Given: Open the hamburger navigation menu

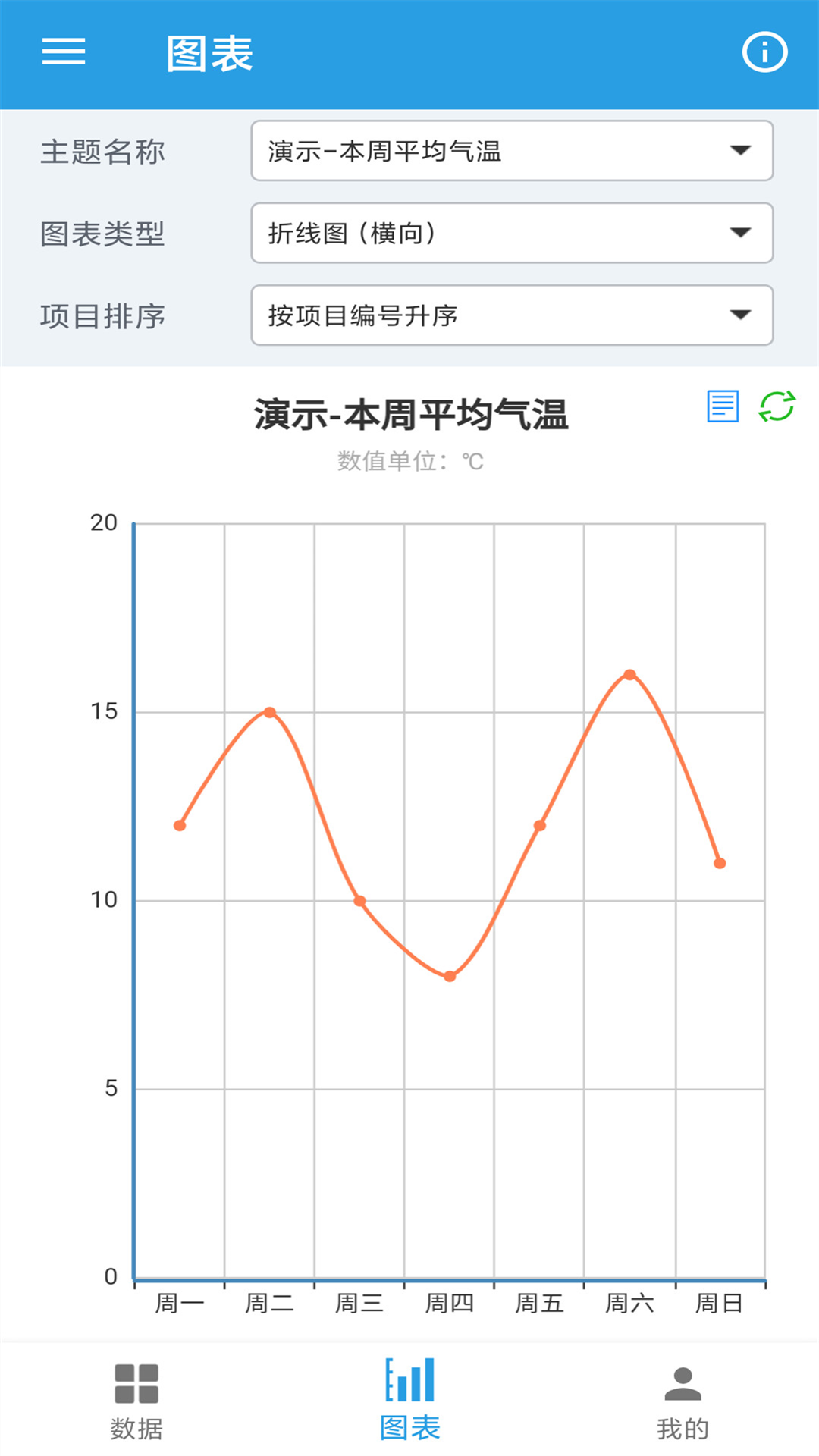Looking at the screenshot, I should [x=64, y=51].
